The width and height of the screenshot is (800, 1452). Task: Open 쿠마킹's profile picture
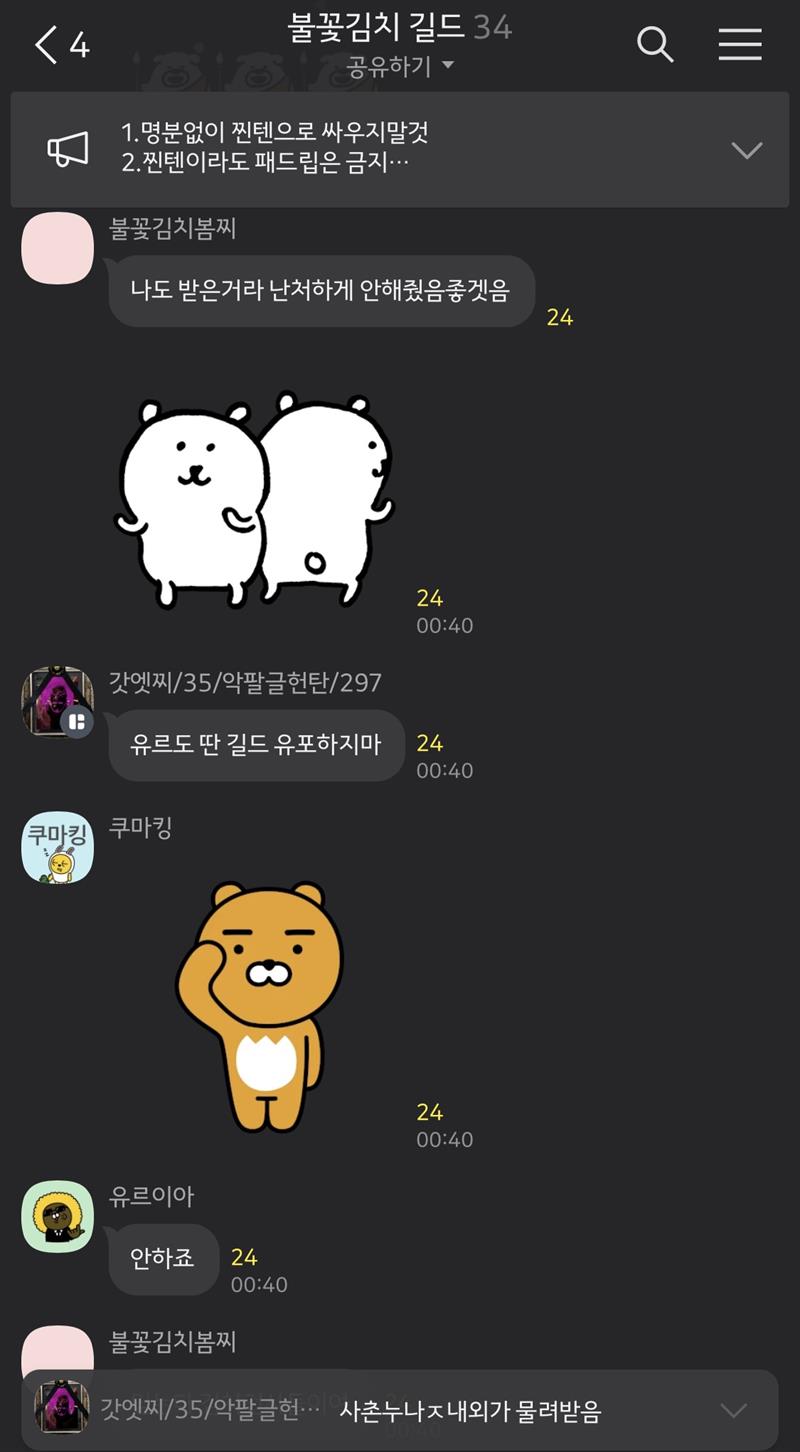pos(57,847)
